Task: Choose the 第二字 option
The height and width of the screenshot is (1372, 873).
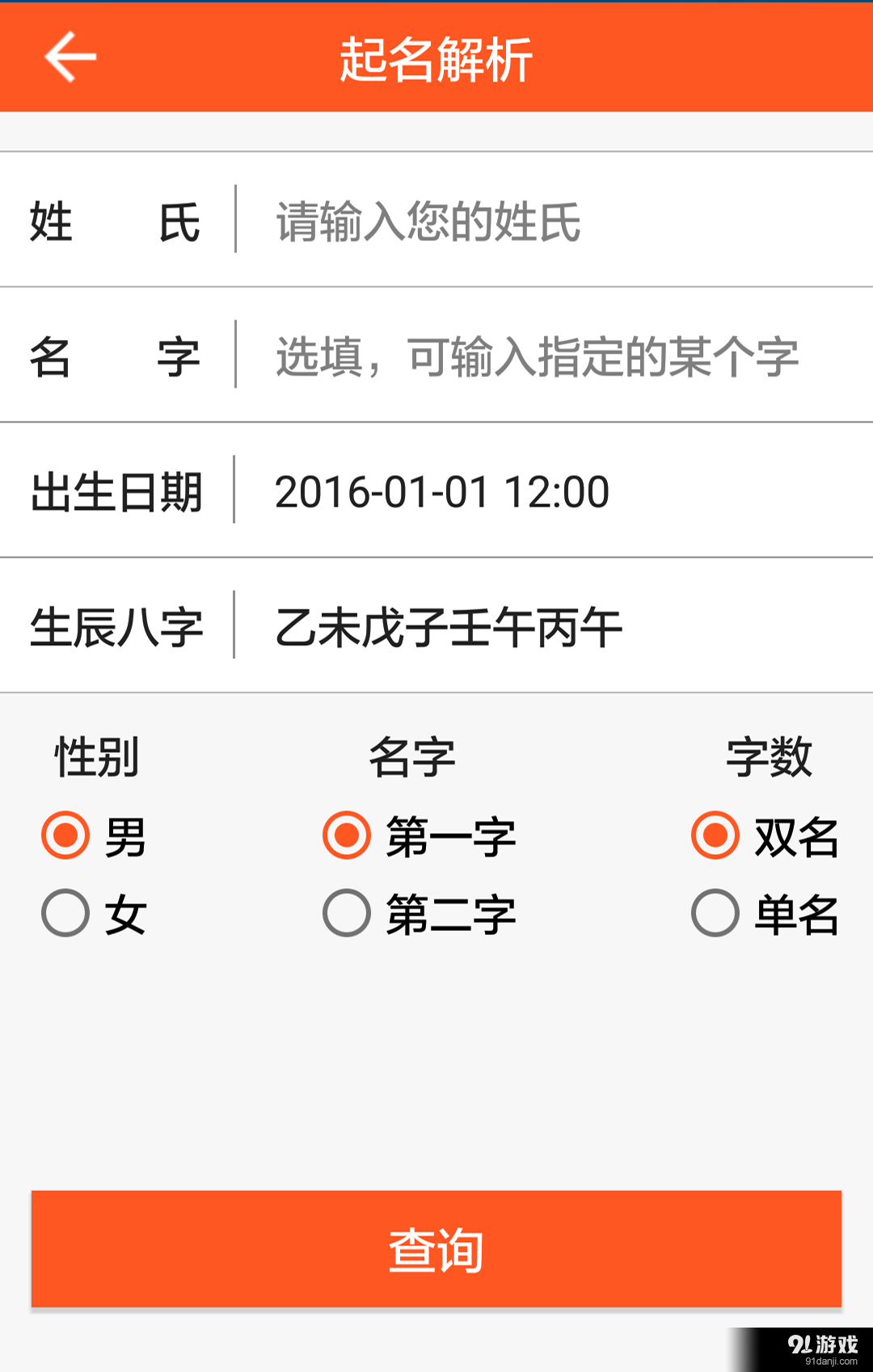Action: click(x=346, y=913)
